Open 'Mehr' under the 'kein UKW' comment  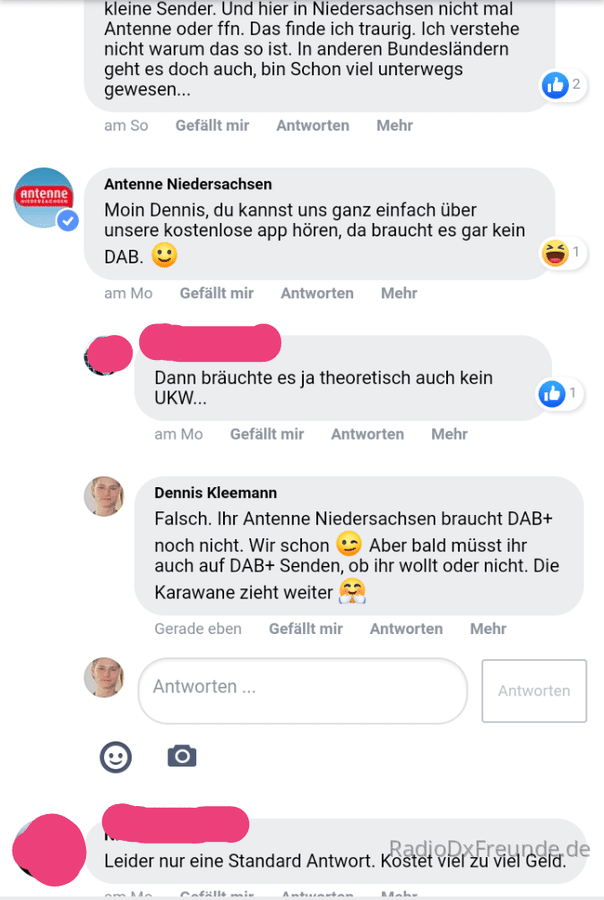click(x=449, y=435)
